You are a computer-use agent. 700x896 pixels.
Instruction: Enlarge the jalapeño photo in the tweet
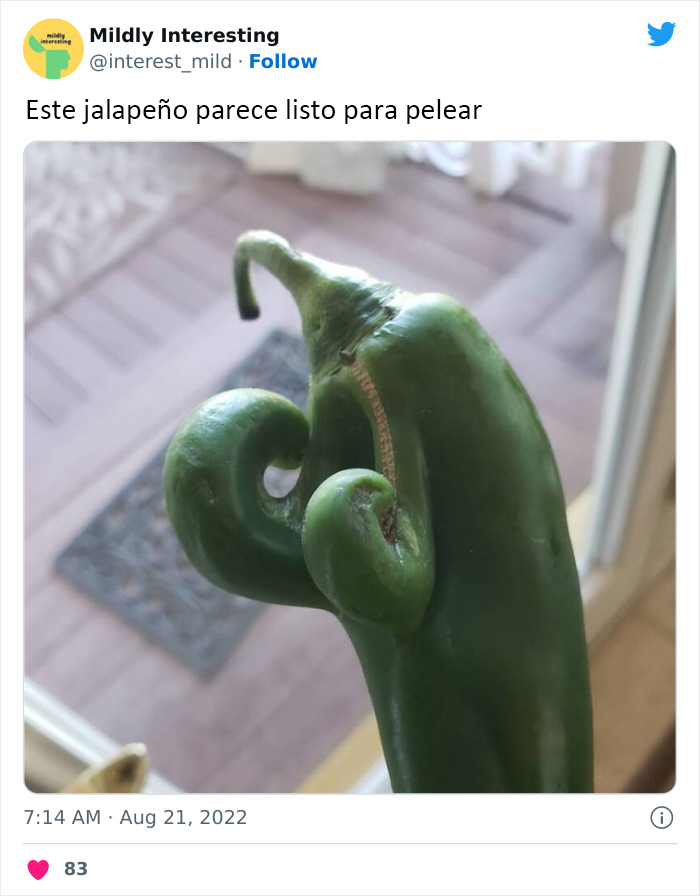349,467
